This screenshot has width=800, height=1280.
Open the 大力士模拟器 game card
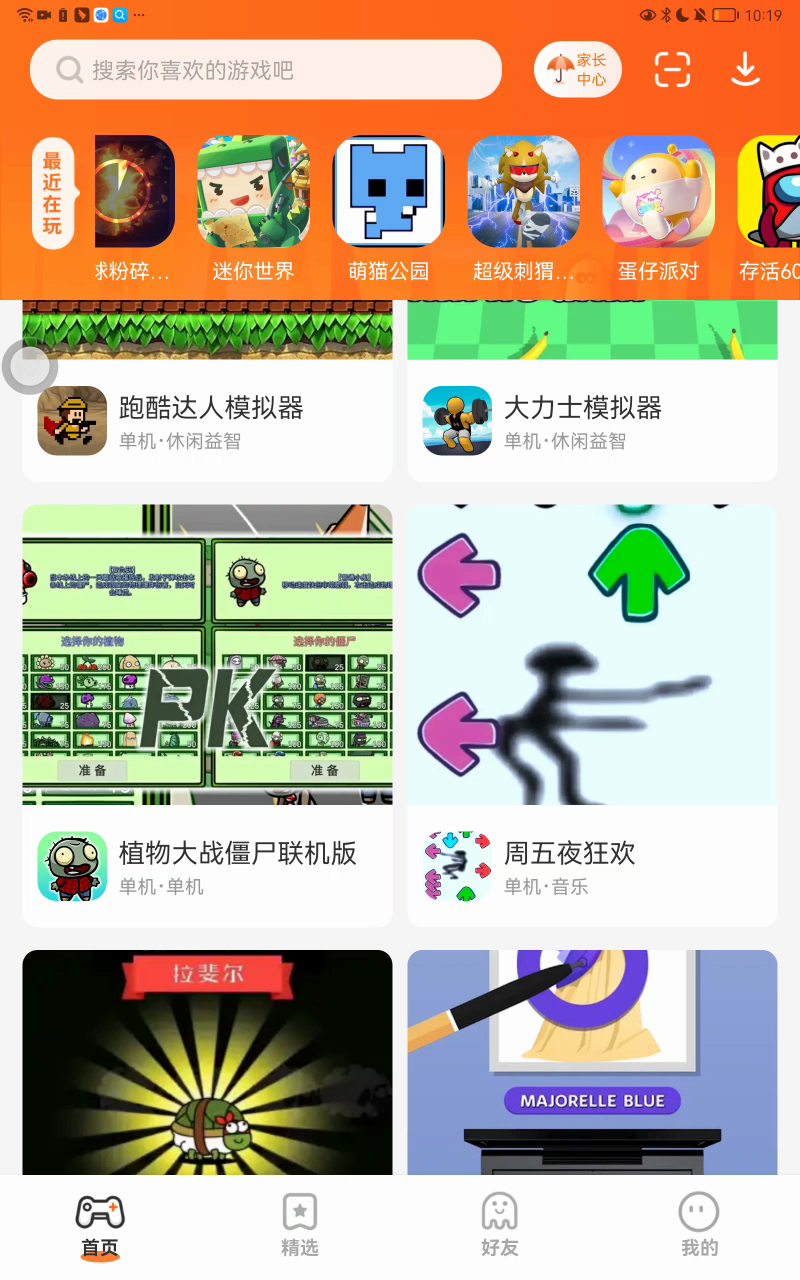pos(592,420)
